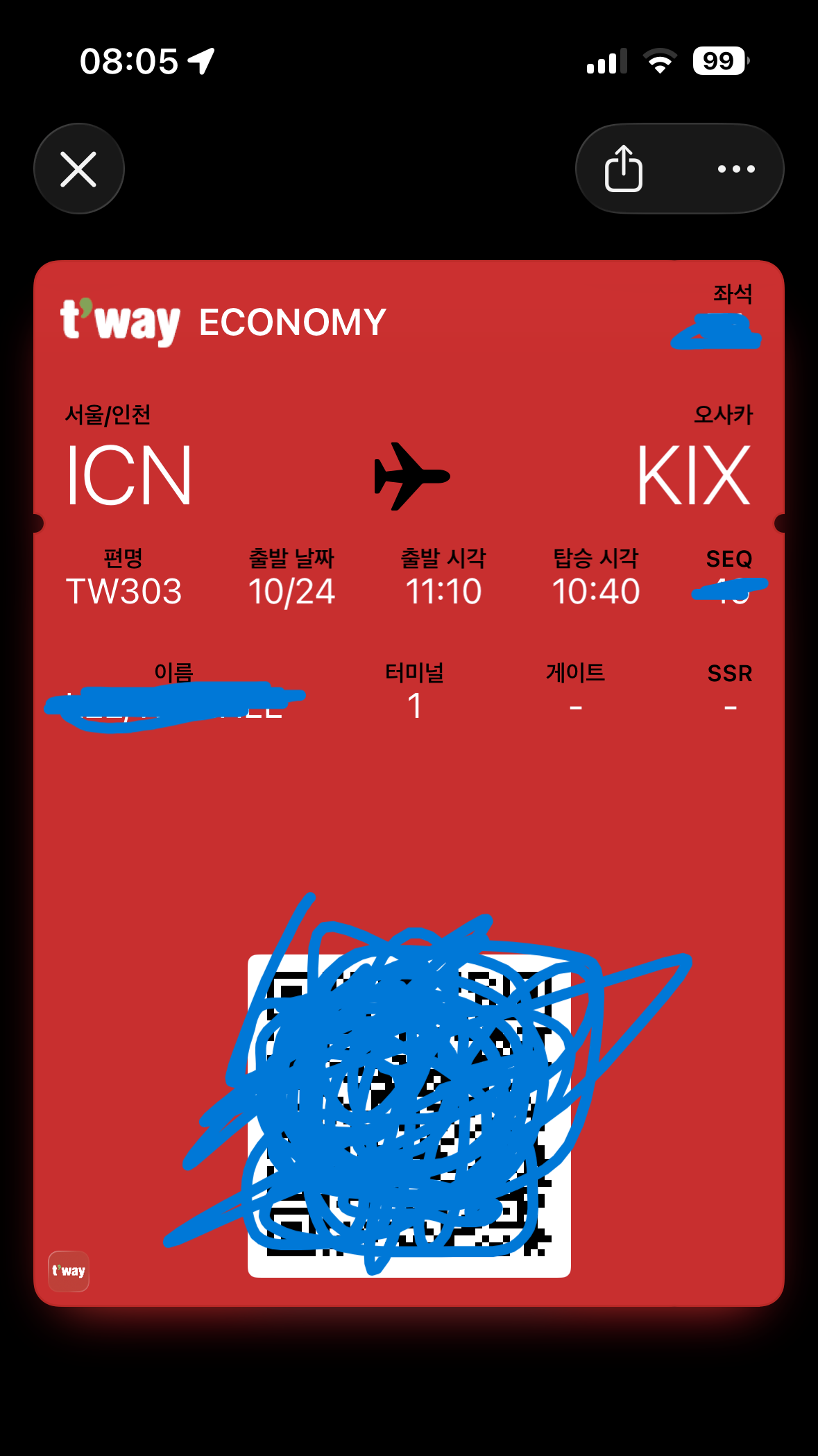Open the three-dot more options menu
The height and width of the screenshot is (1456, 818).
736,169
